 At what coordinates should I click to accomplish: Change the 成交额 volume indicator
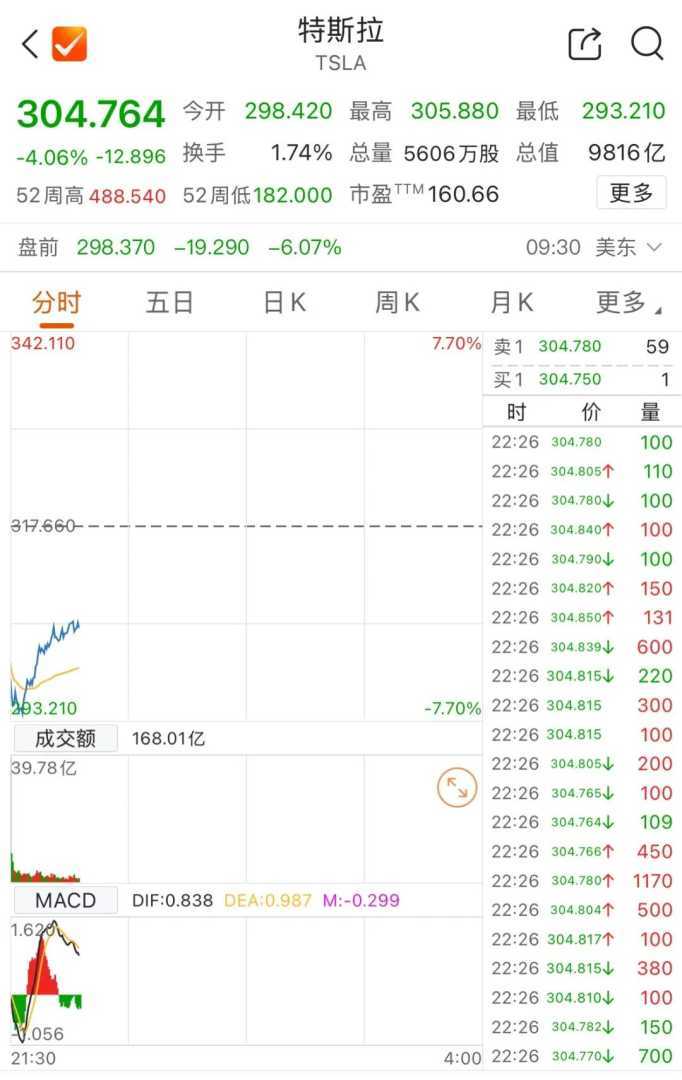[65, 739]
